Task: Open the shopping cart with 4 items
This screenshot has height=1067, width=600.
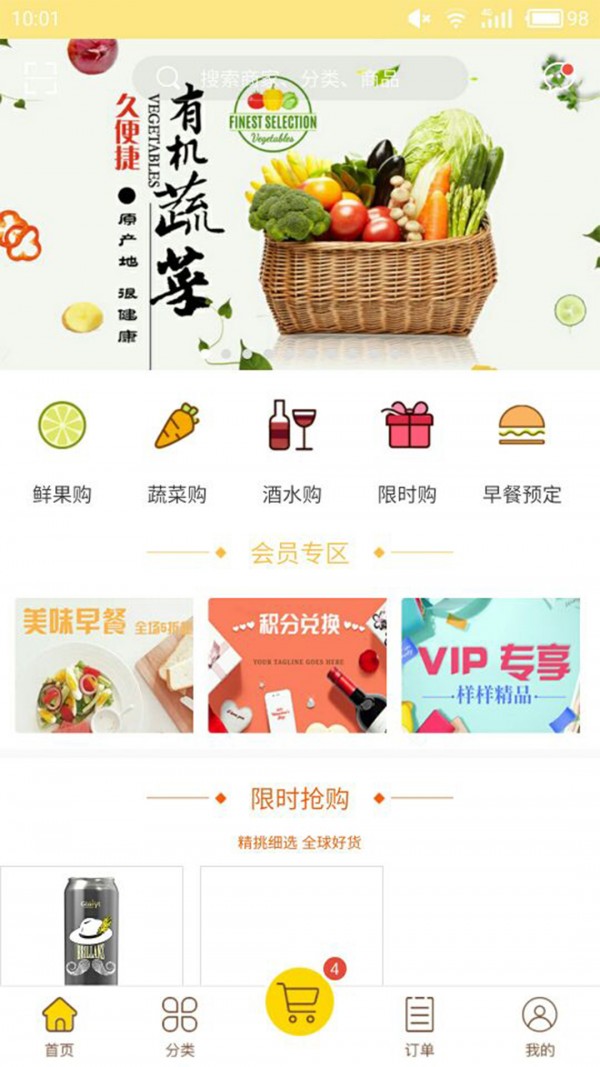Action: 299,1002
